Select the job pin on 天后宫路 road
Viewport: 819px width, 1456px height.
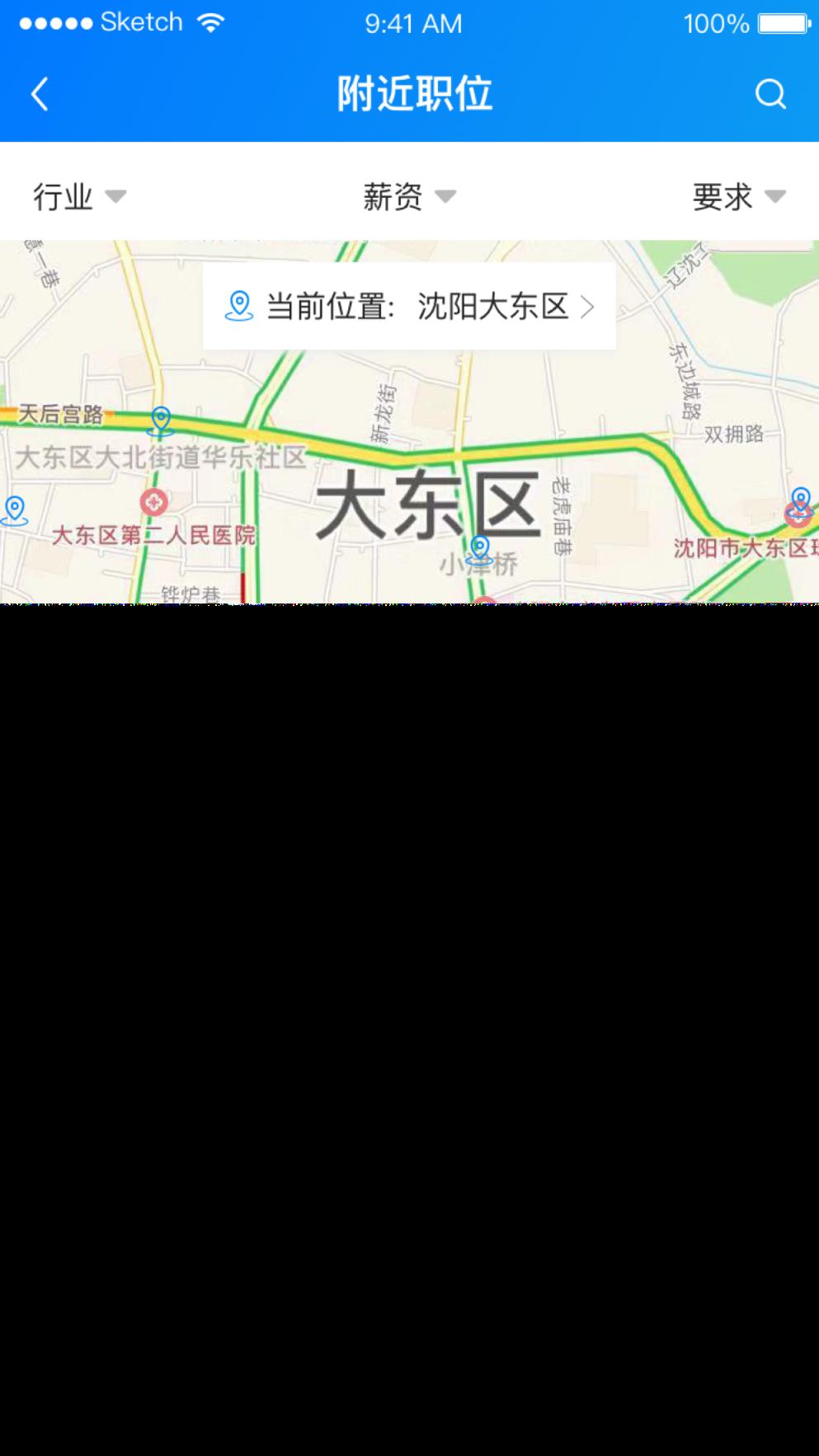[162, 423]
